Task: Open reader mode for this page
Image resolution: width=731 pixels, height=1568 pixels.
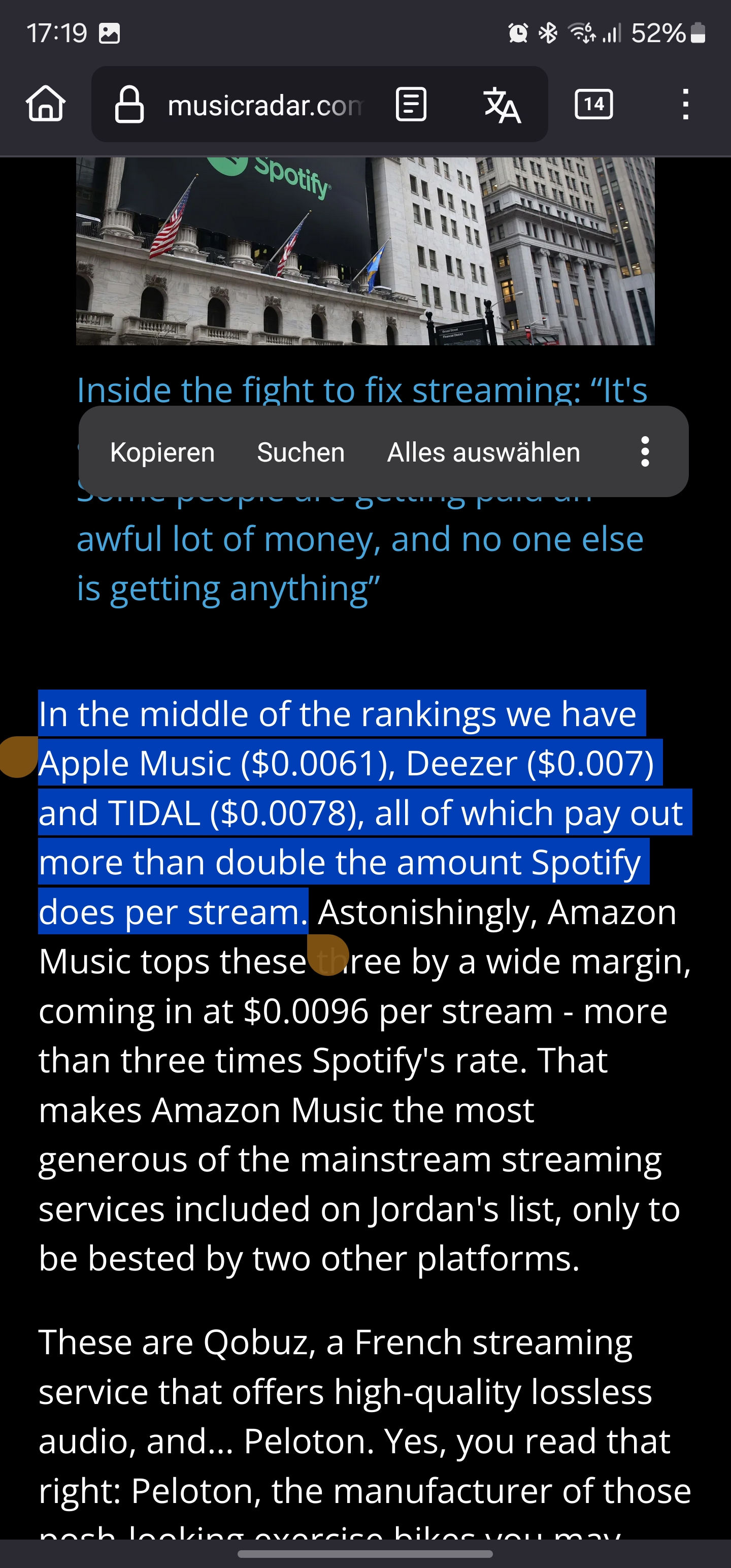Action: [411, 104]
